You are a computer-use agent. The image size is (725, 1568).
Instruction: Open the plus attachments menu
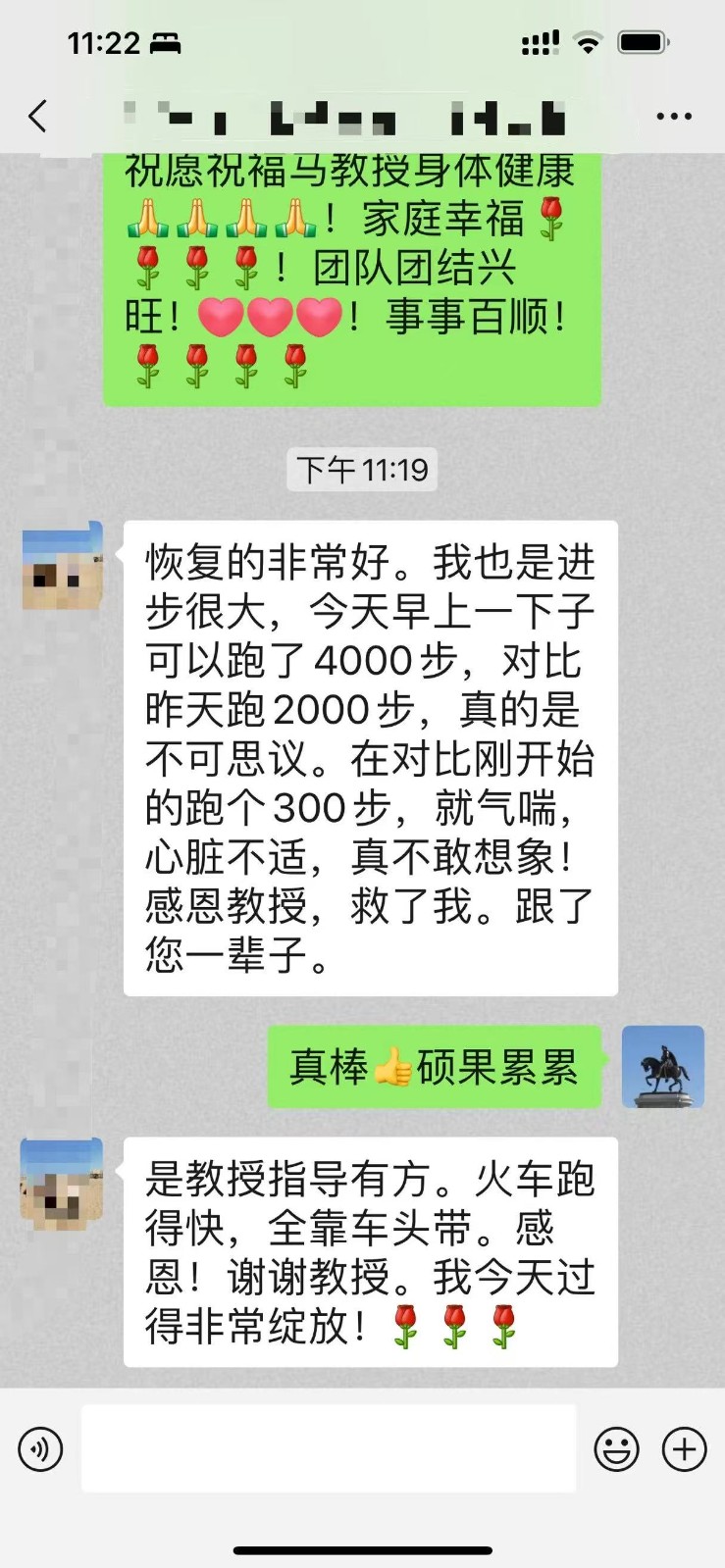[684, 1448]
